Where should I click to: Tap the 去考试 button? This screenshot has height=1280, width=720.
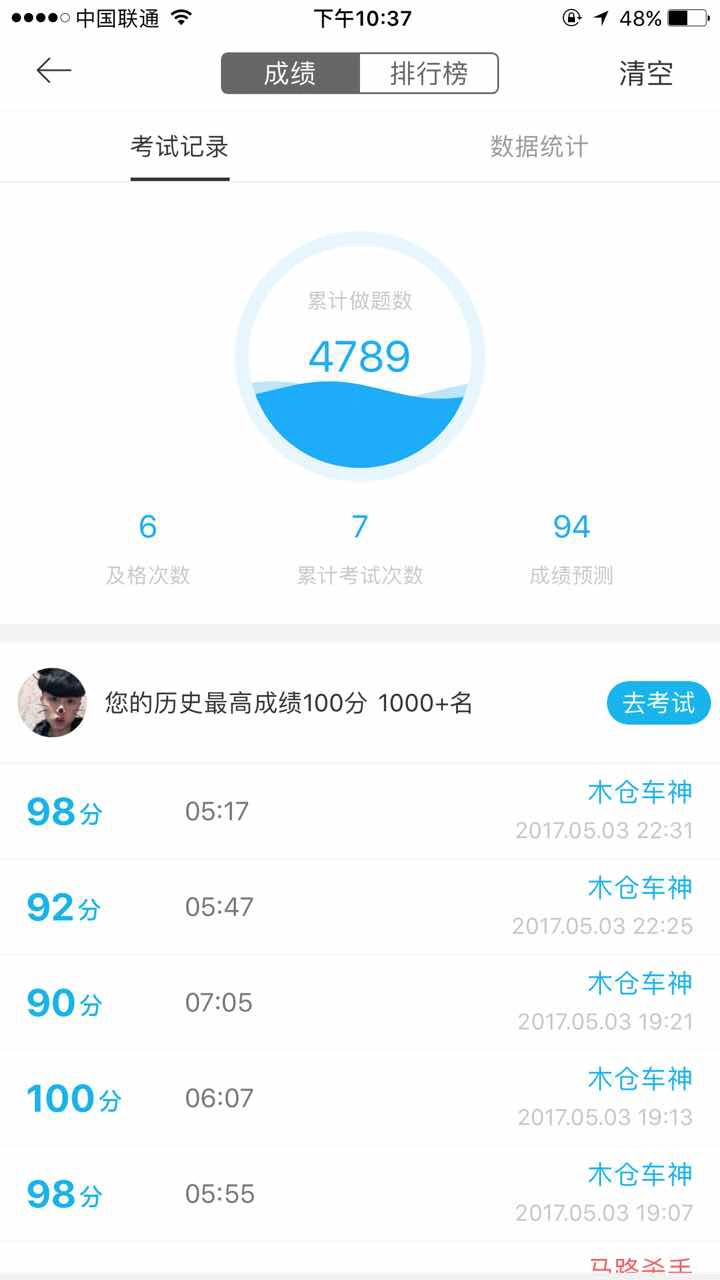click(658, 703)
